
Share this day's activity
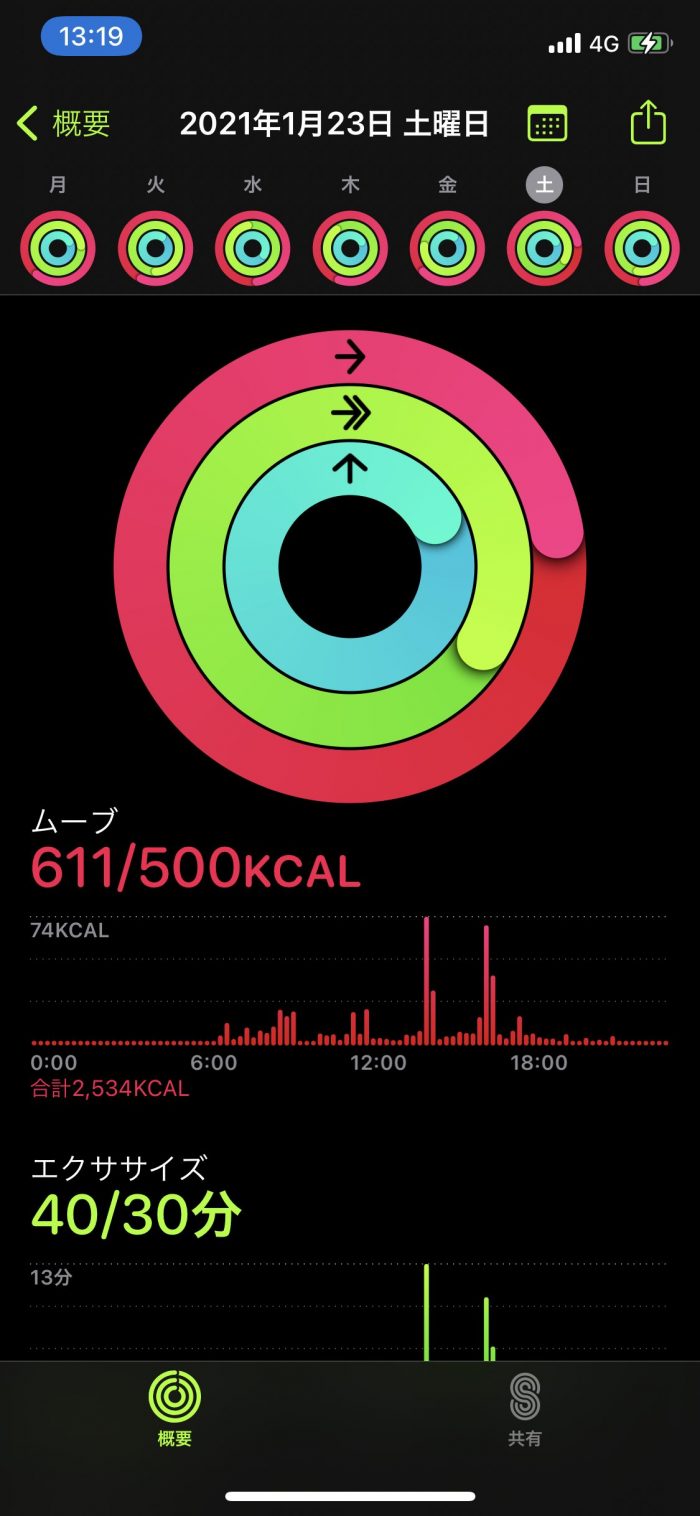click(648, 124)
